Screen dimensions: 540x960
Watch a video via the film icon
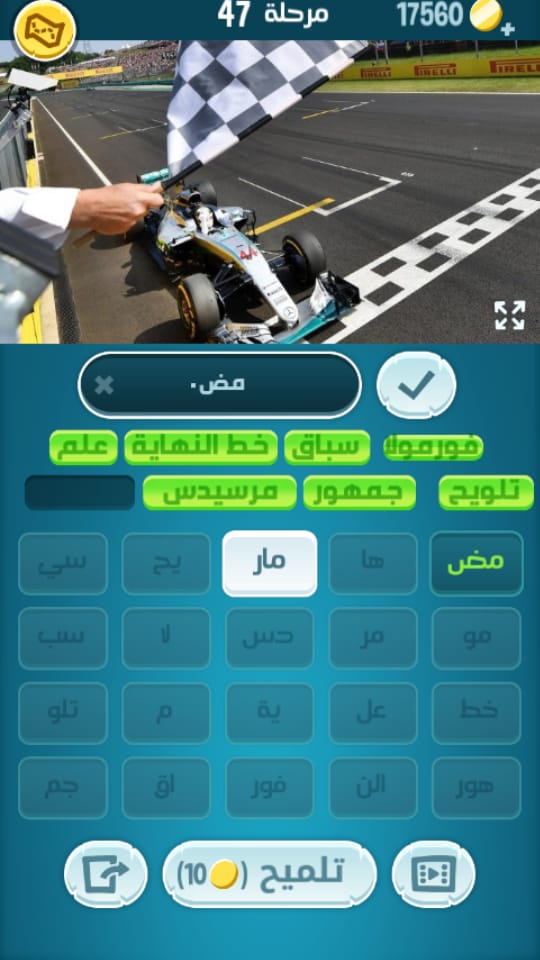[x=433, y=874]
